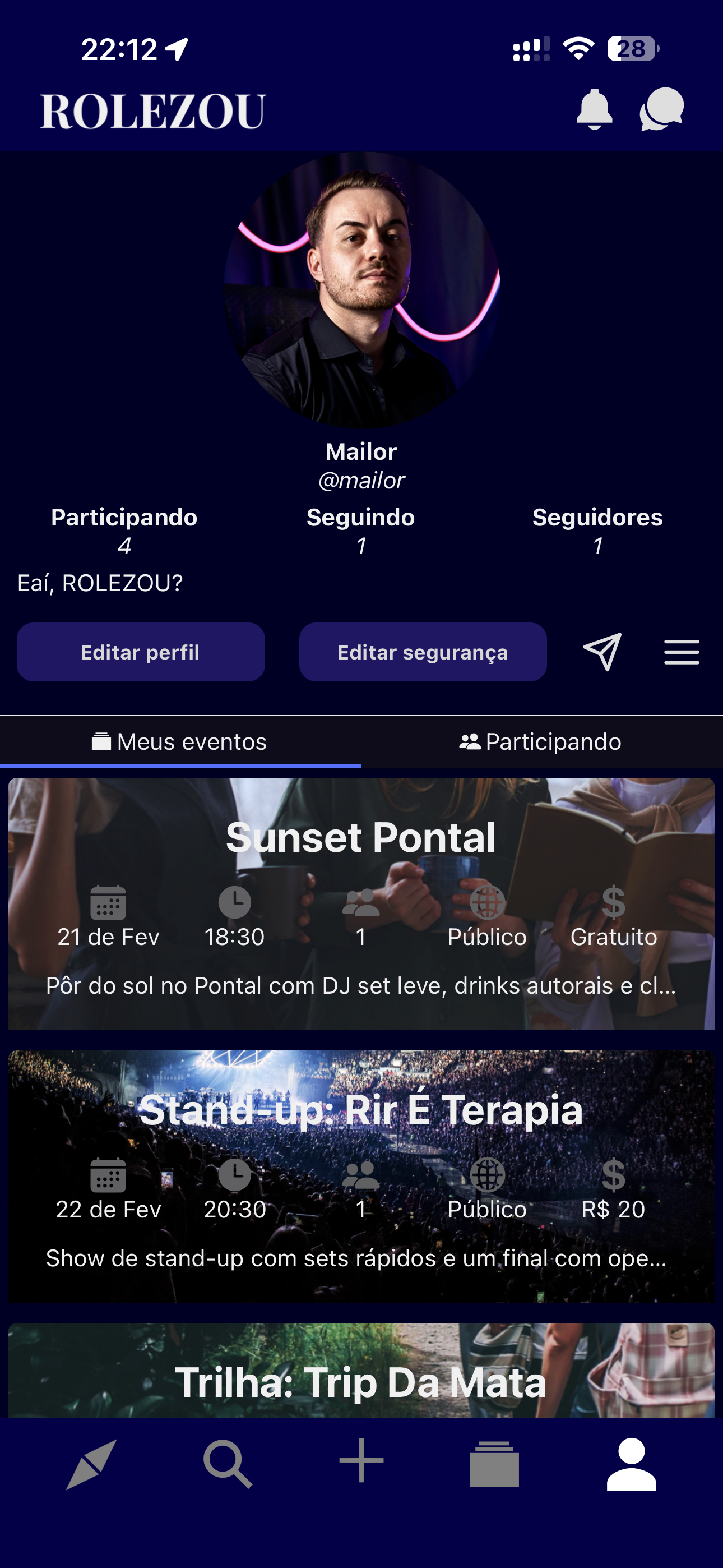Screen dimensions: 723x1568
Task: Open notifications via the bell icon
Action: click(595, 109)
